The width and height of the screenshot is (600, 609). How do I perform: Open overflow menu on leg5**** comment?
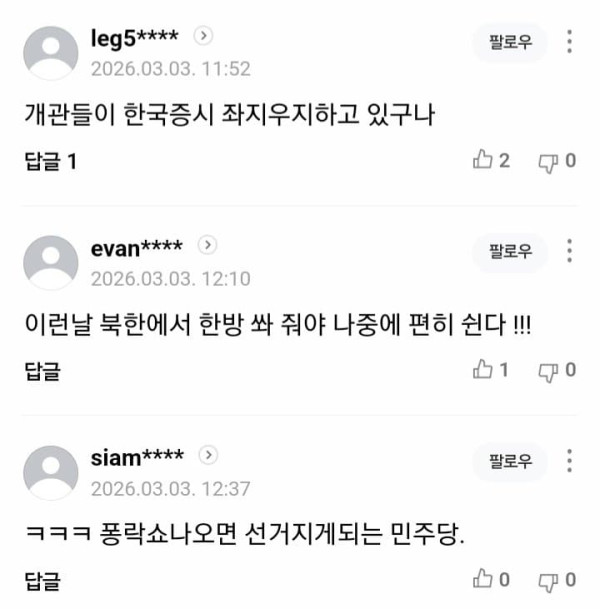[570, 43]
